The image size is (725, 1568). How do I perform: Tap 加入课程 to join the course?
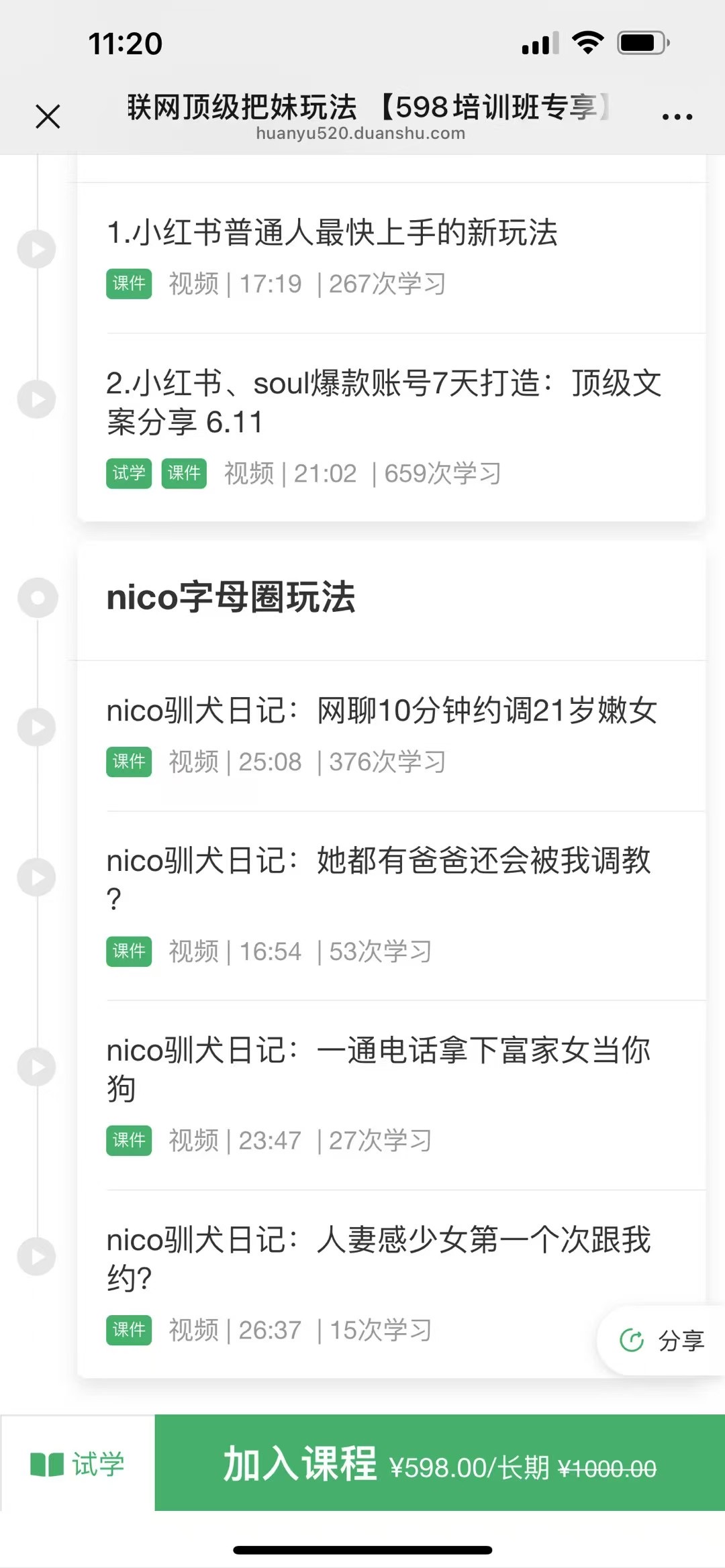coord(439,1463)
